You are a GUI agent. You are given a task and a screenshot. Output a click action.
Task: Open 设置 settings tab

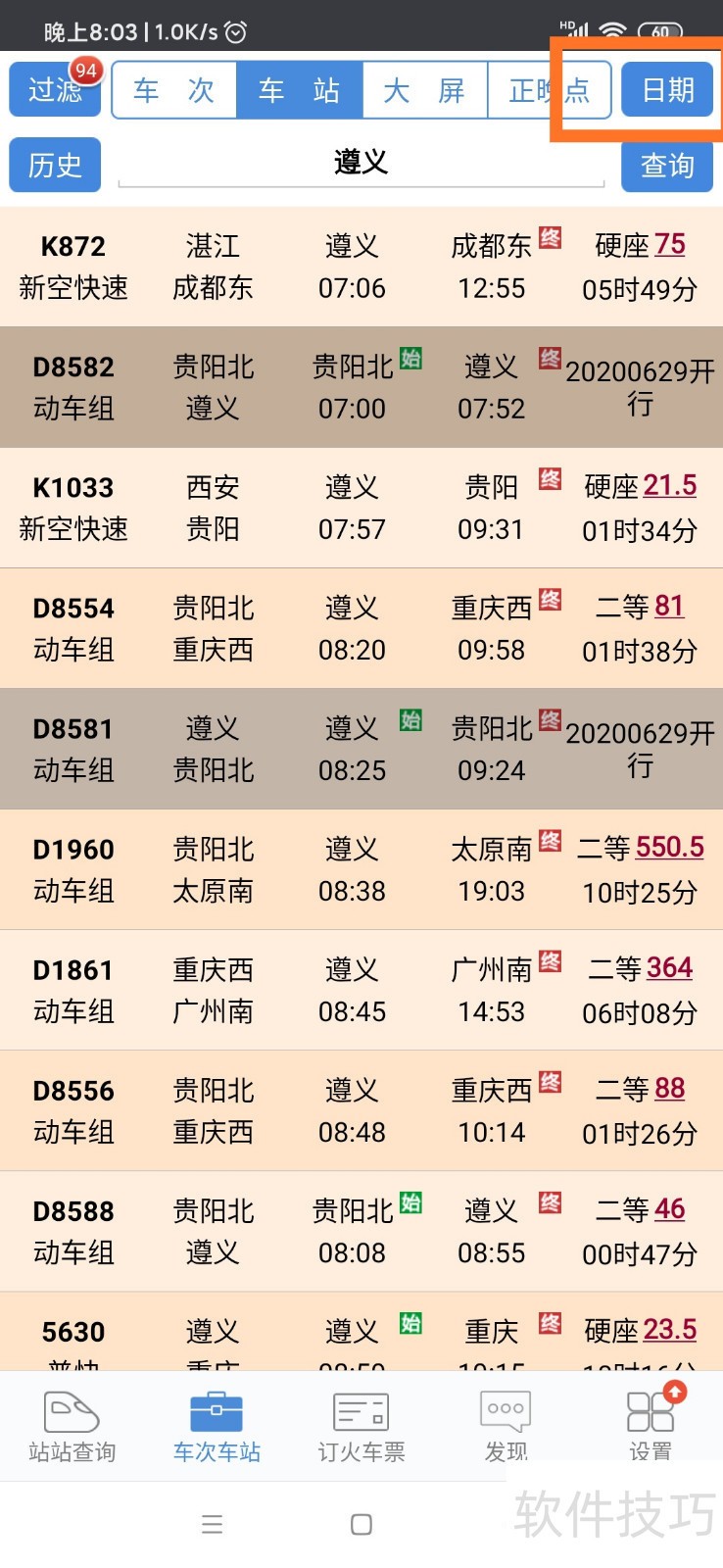coord(651,1427)
